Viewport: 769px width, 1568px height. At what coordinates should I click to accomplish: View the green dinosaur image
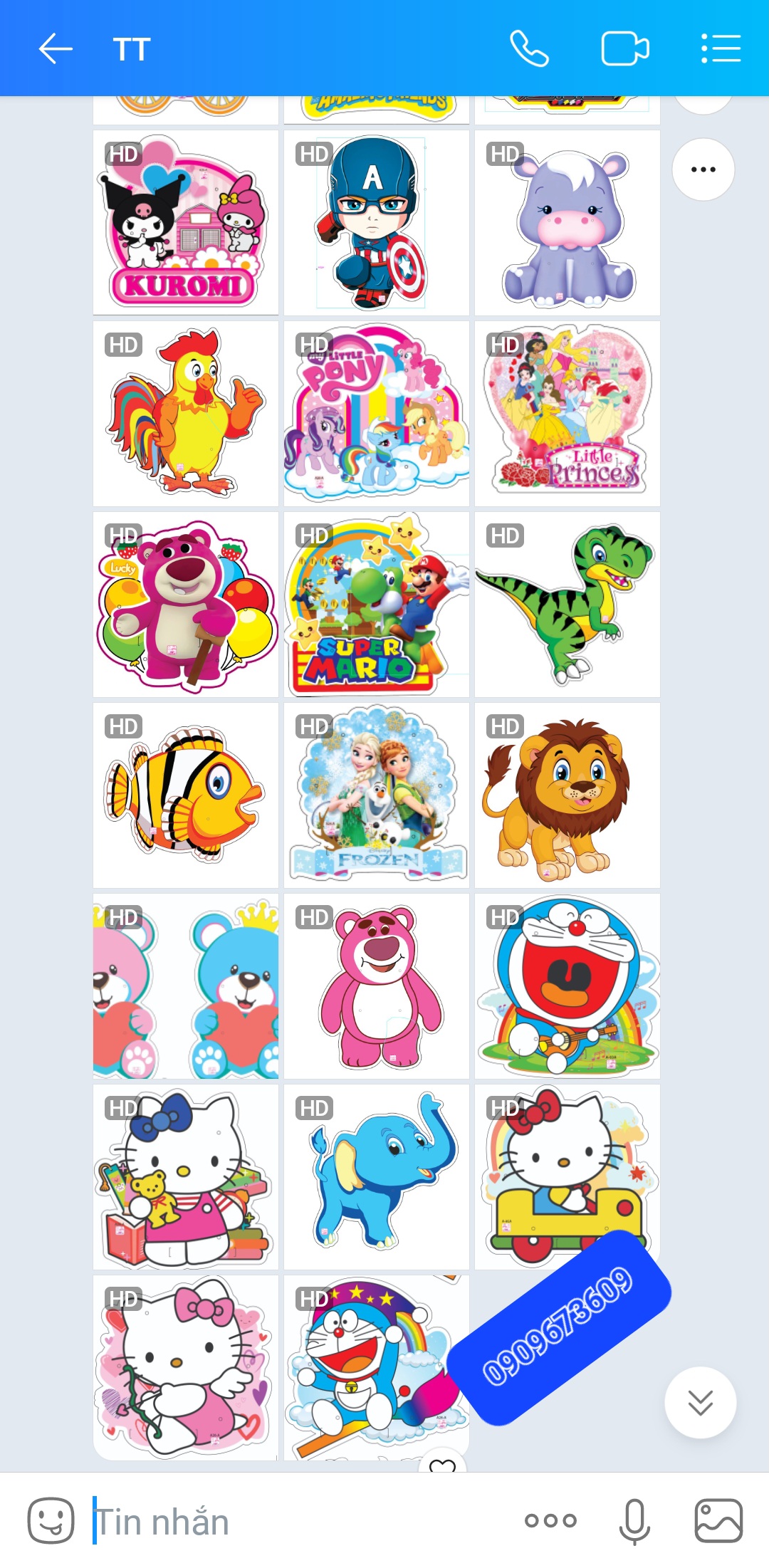567,604
